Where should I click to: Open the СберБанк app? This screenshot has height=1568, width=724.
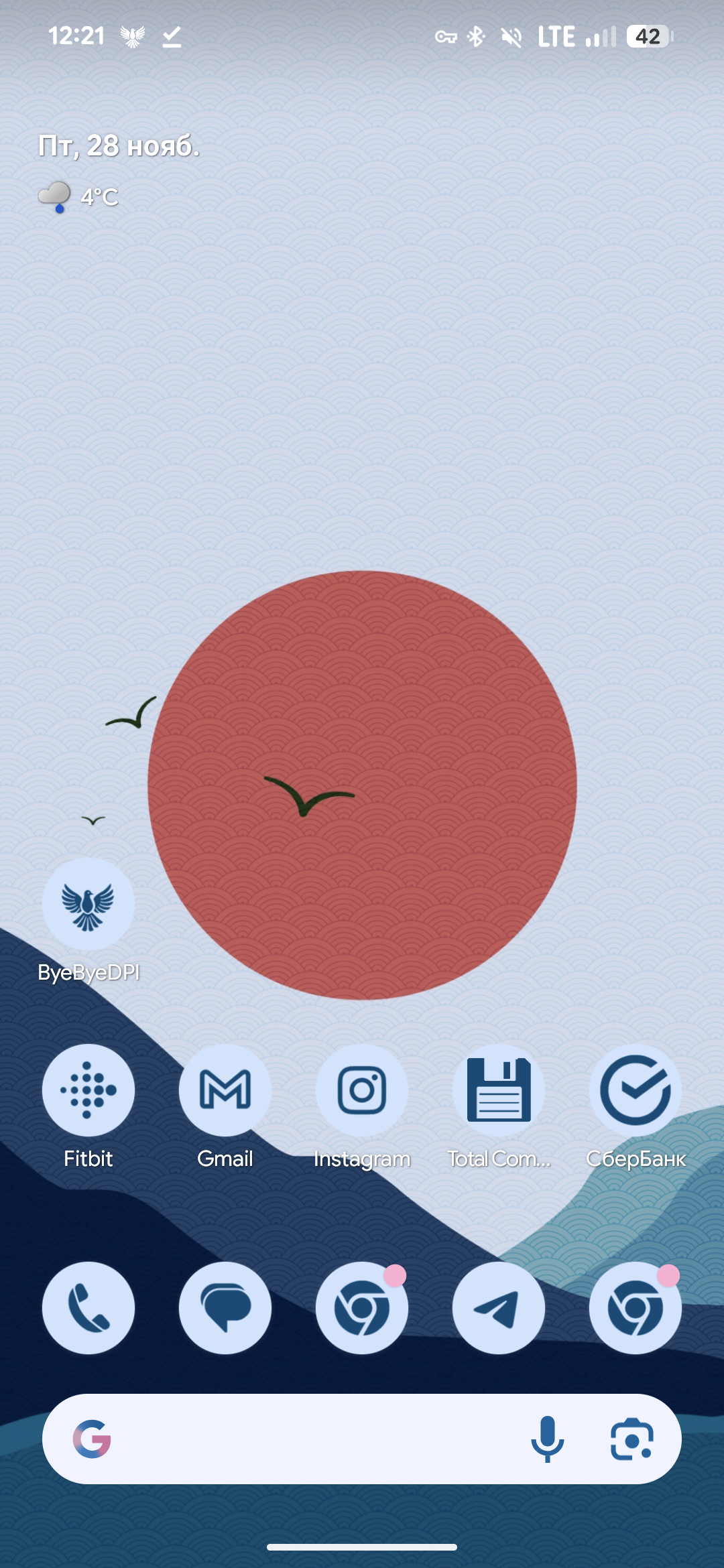(636, 1090)
